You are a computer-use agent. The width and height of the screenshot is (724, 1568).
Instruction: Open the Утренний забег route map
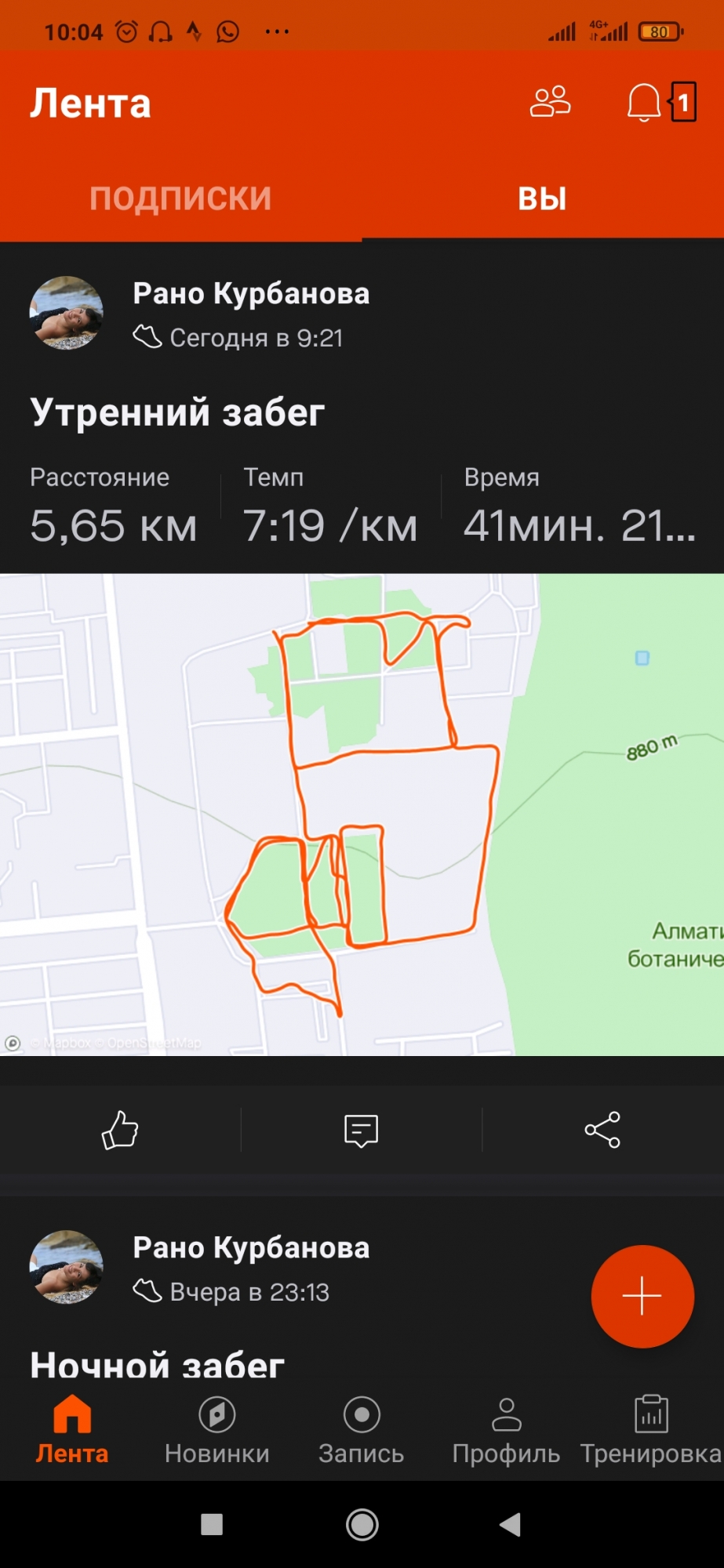[362, 815]
